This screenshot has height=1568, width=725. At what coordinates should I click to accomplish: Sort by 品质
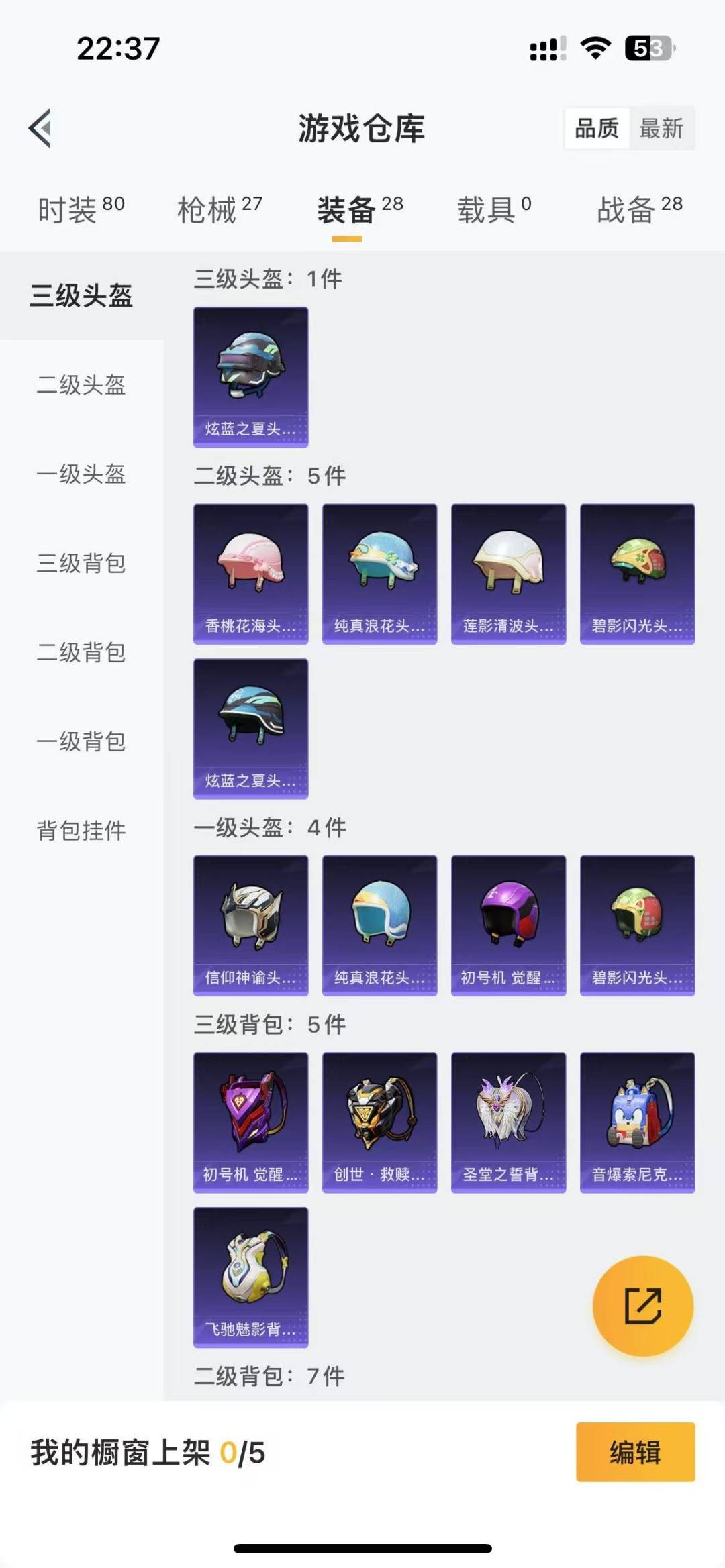(x=597, y=127)
